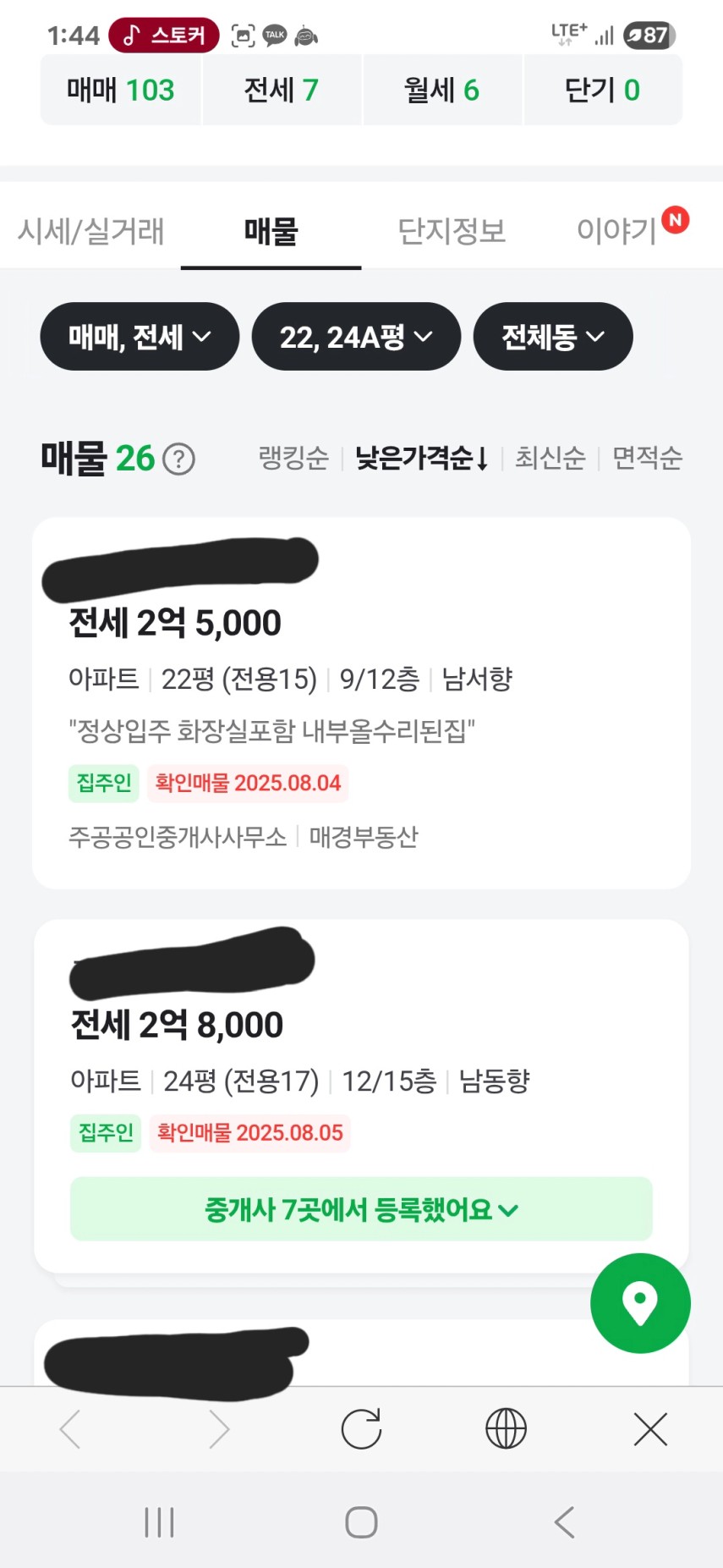The height and width of the screenshot is (1568, 723).
Task: Close the in-app browser with X
Action: [650, 1429]
